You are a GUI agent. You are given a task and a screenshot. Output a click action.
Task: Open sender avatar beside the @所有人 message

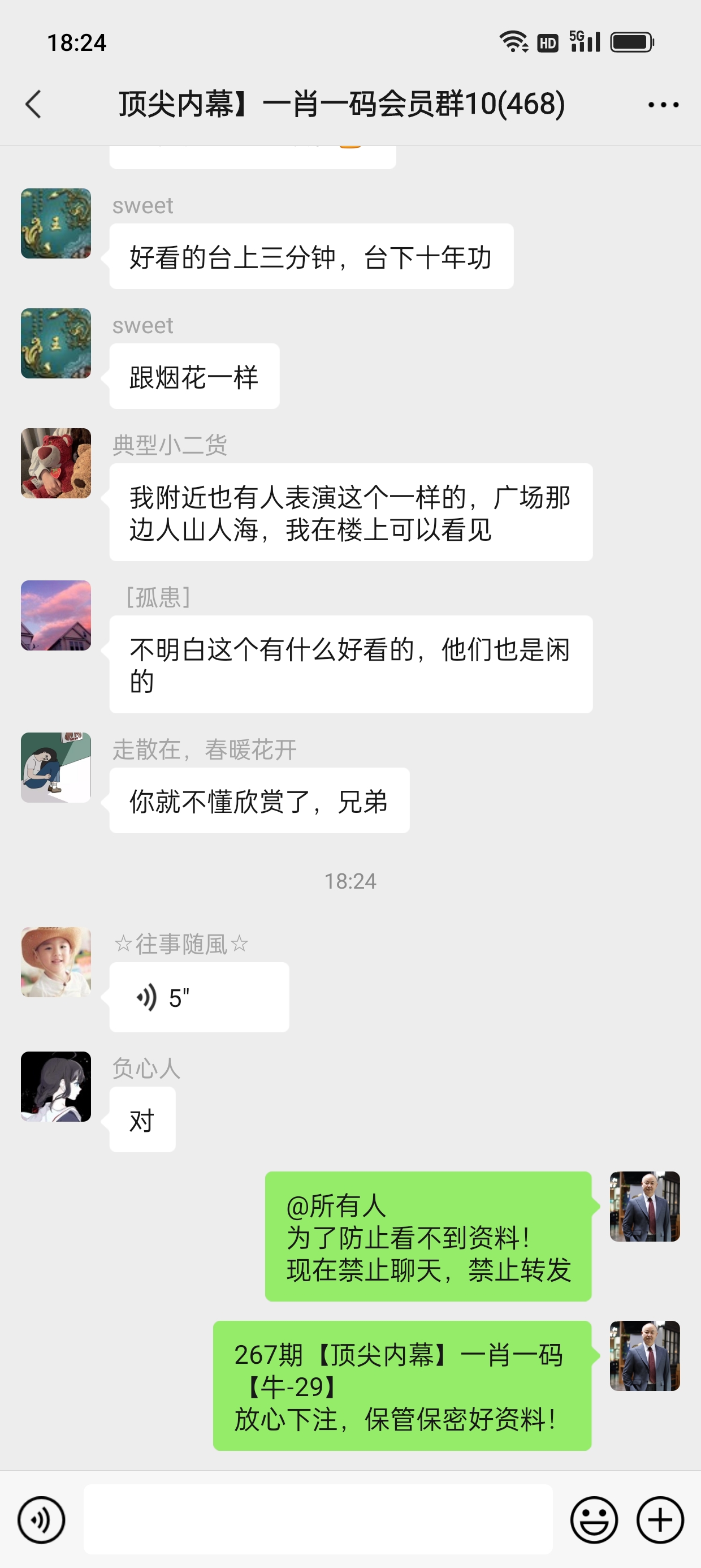click(x=644, y=1207)
